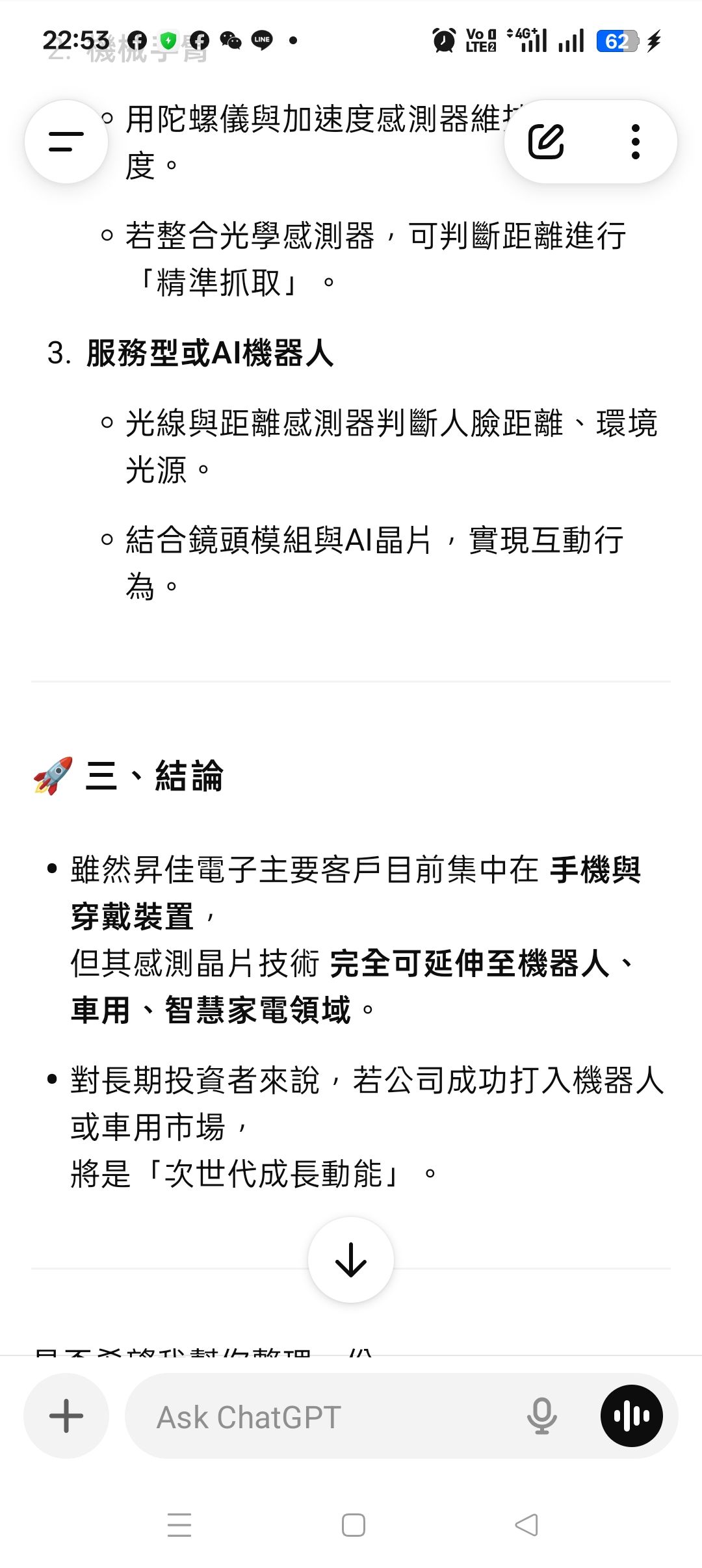Go to home screen via system home
702x1568 pixels.
click(353, 1524)
